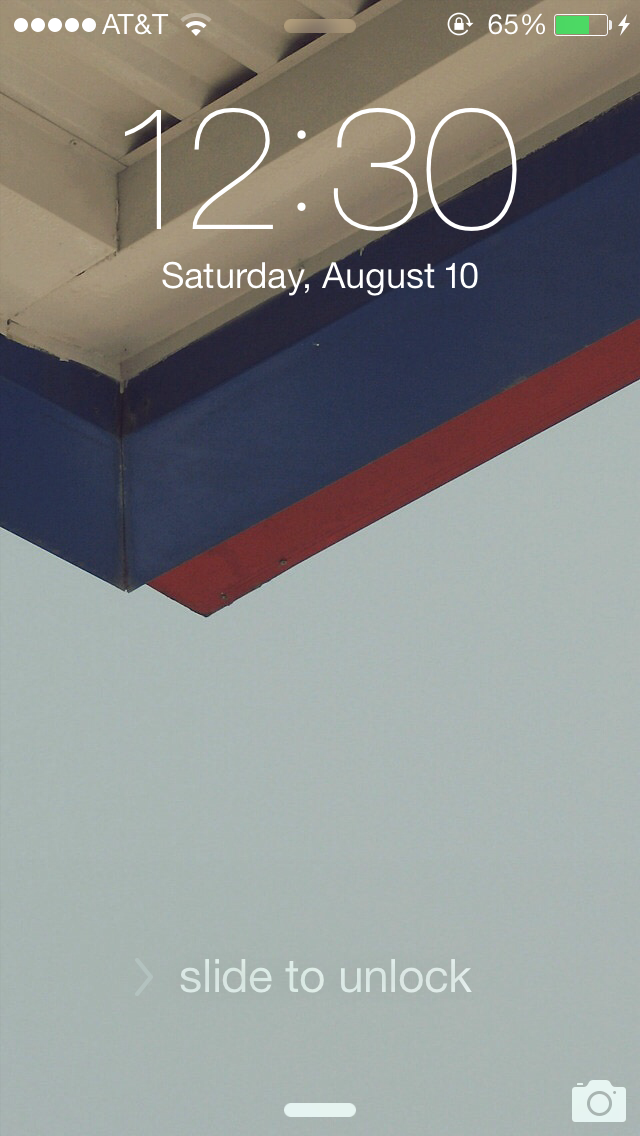This screenshot has height=1136, width=640.
Task: Tap the camera shortcut icon
Action: click(599, 1100)
